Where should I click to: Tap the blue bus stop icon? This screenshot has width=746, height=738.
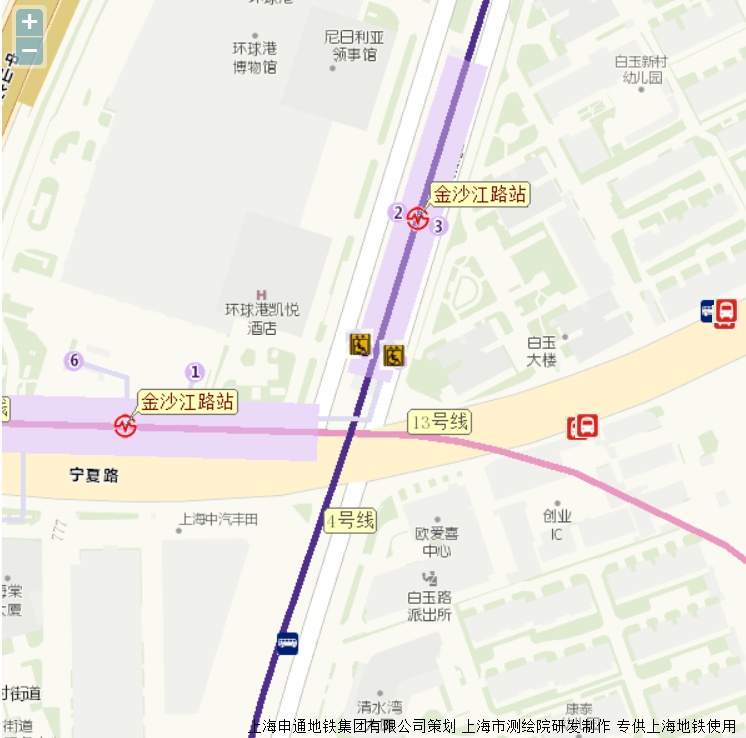[288, 643]
